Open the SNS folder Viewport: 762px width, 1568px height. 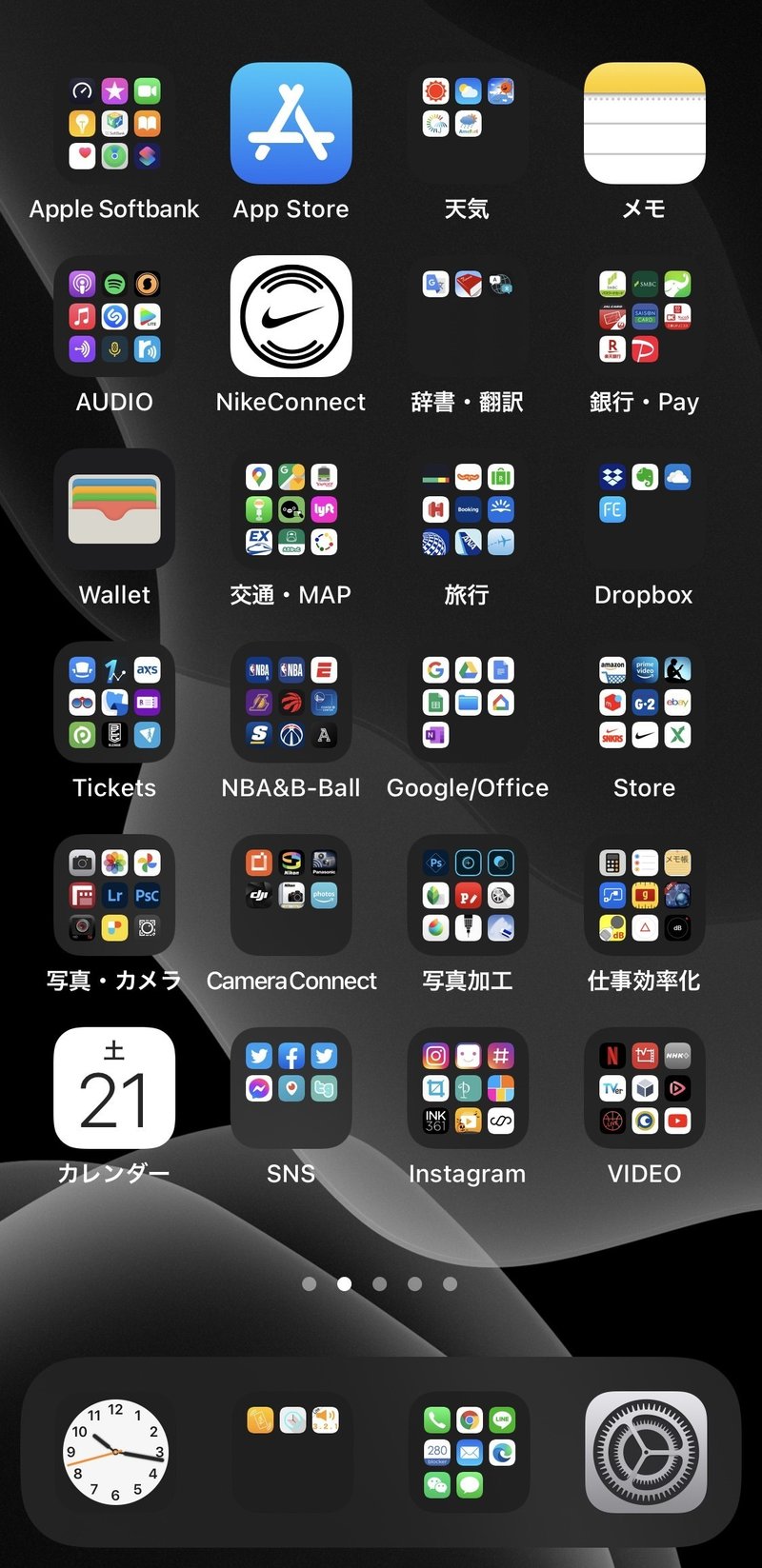[291, 1088]
